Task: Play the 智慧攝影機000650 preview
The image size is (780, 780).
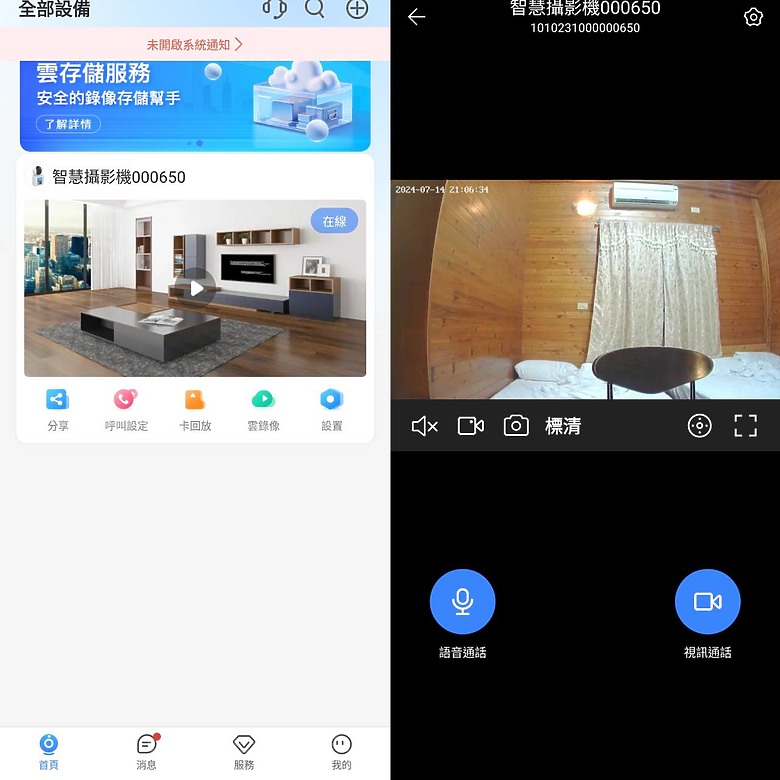Action: 196,288
